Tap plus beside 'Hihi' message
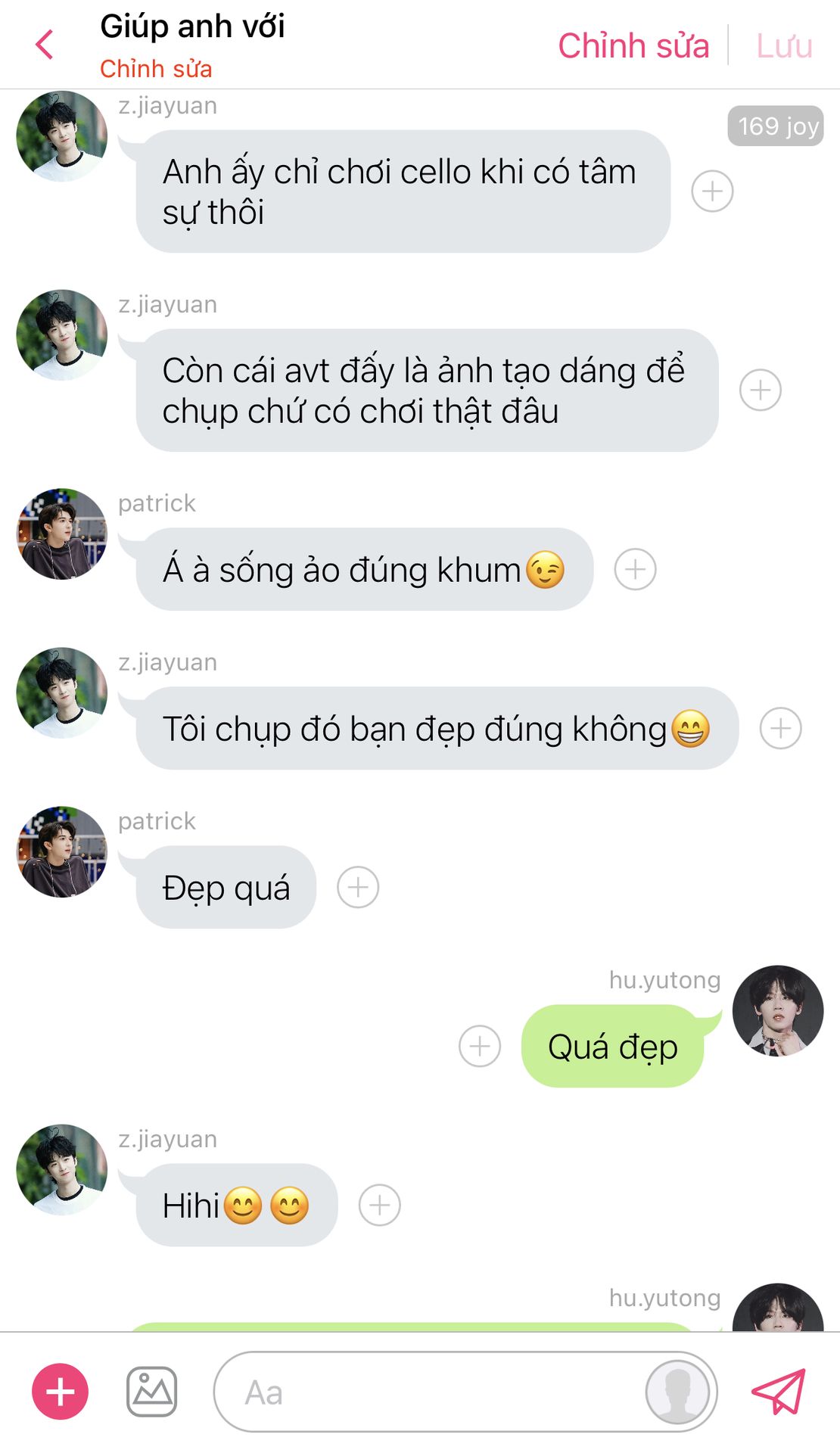Viewport: 840px width, 1453px height. click(379, 1205)
